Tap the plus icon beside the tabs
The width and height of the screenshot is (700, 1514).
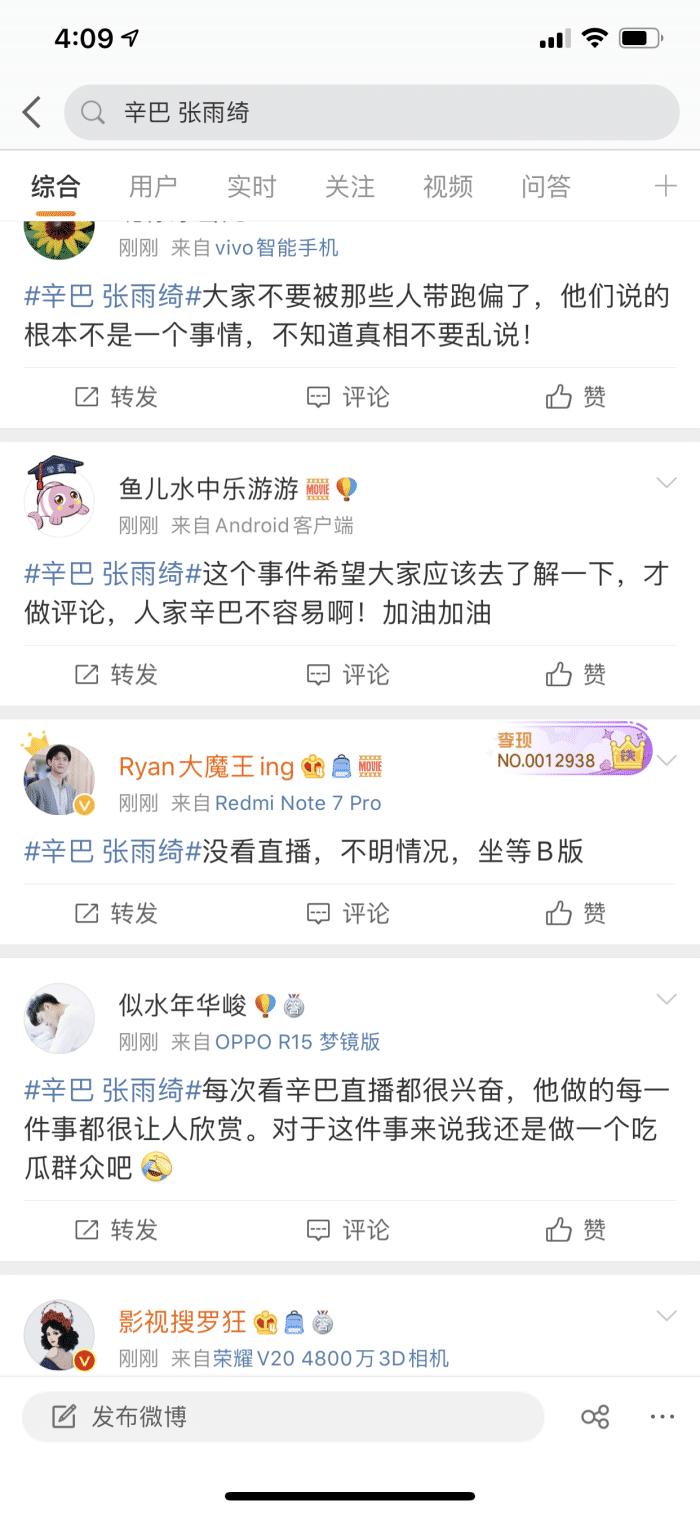coord(665,186)
